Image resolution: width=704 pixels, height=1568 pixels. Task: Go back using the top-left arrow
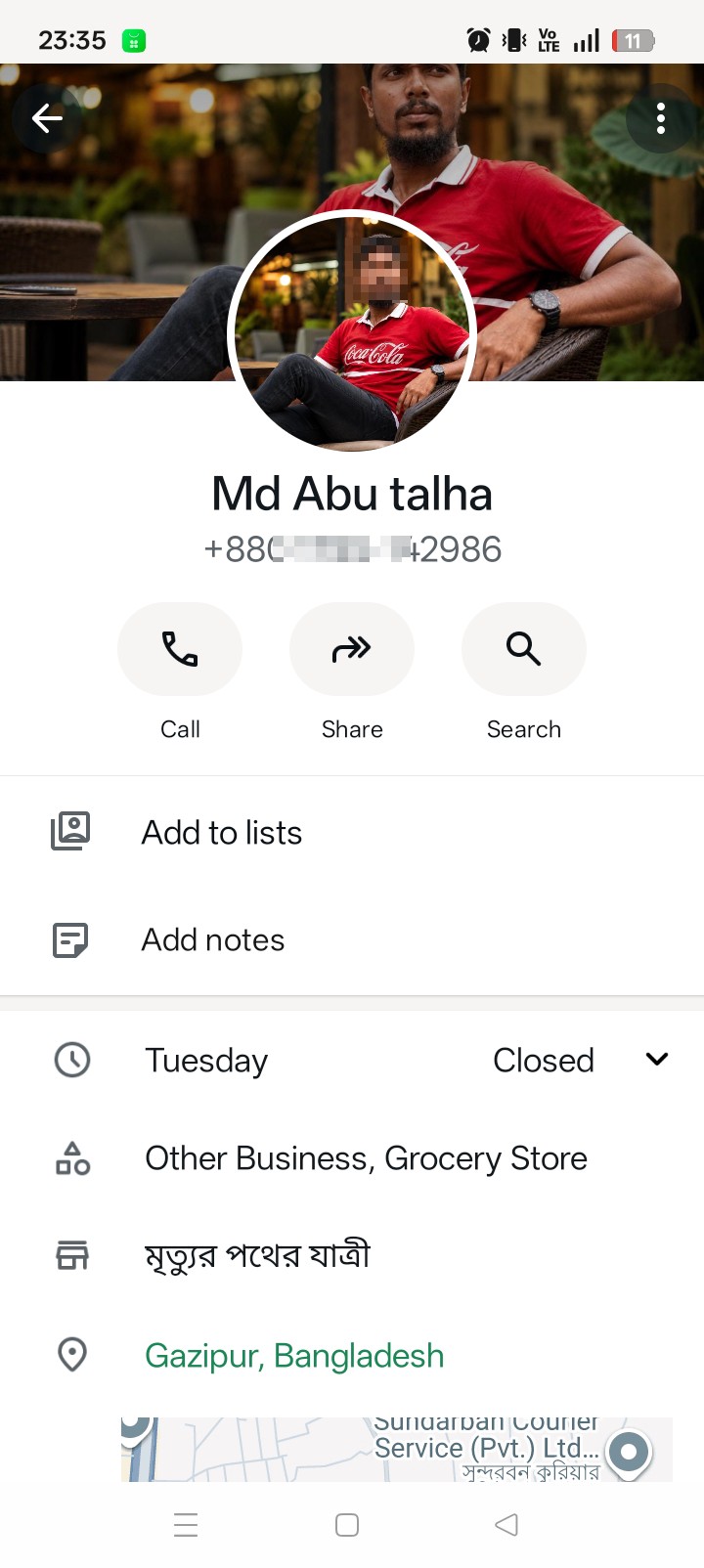tap(47, 118)
